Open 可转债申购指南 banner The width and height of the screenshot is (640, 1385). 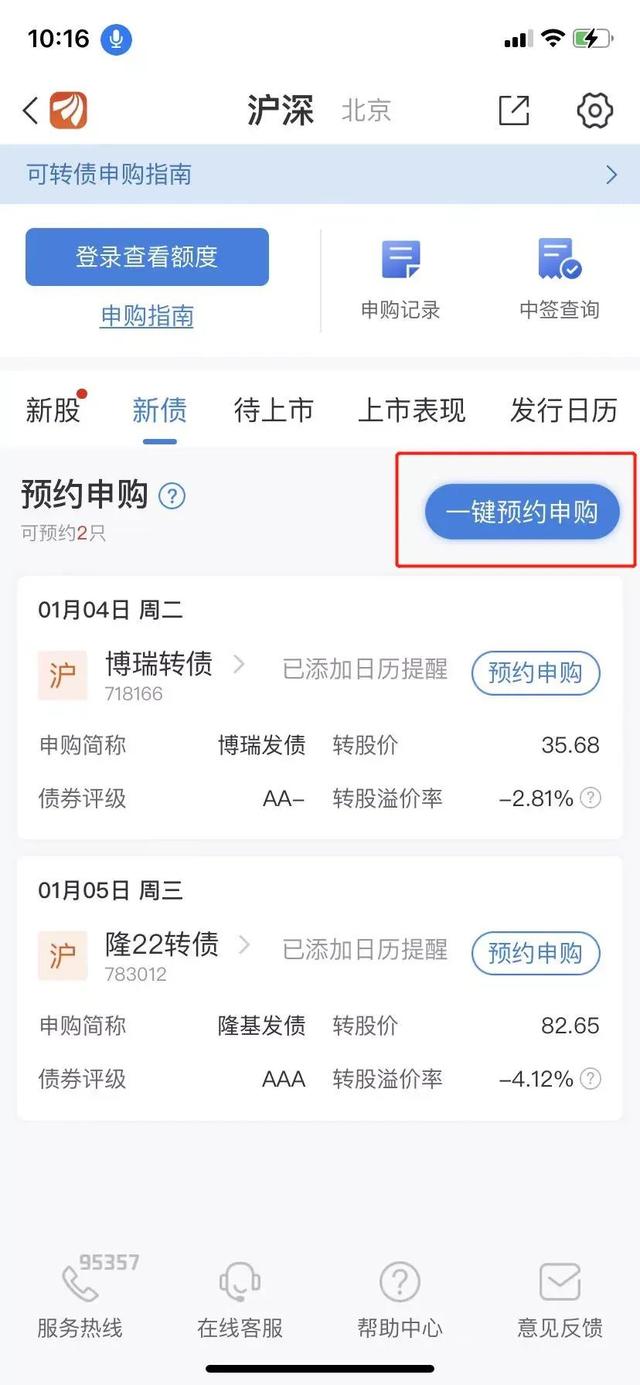pos(320,174)
